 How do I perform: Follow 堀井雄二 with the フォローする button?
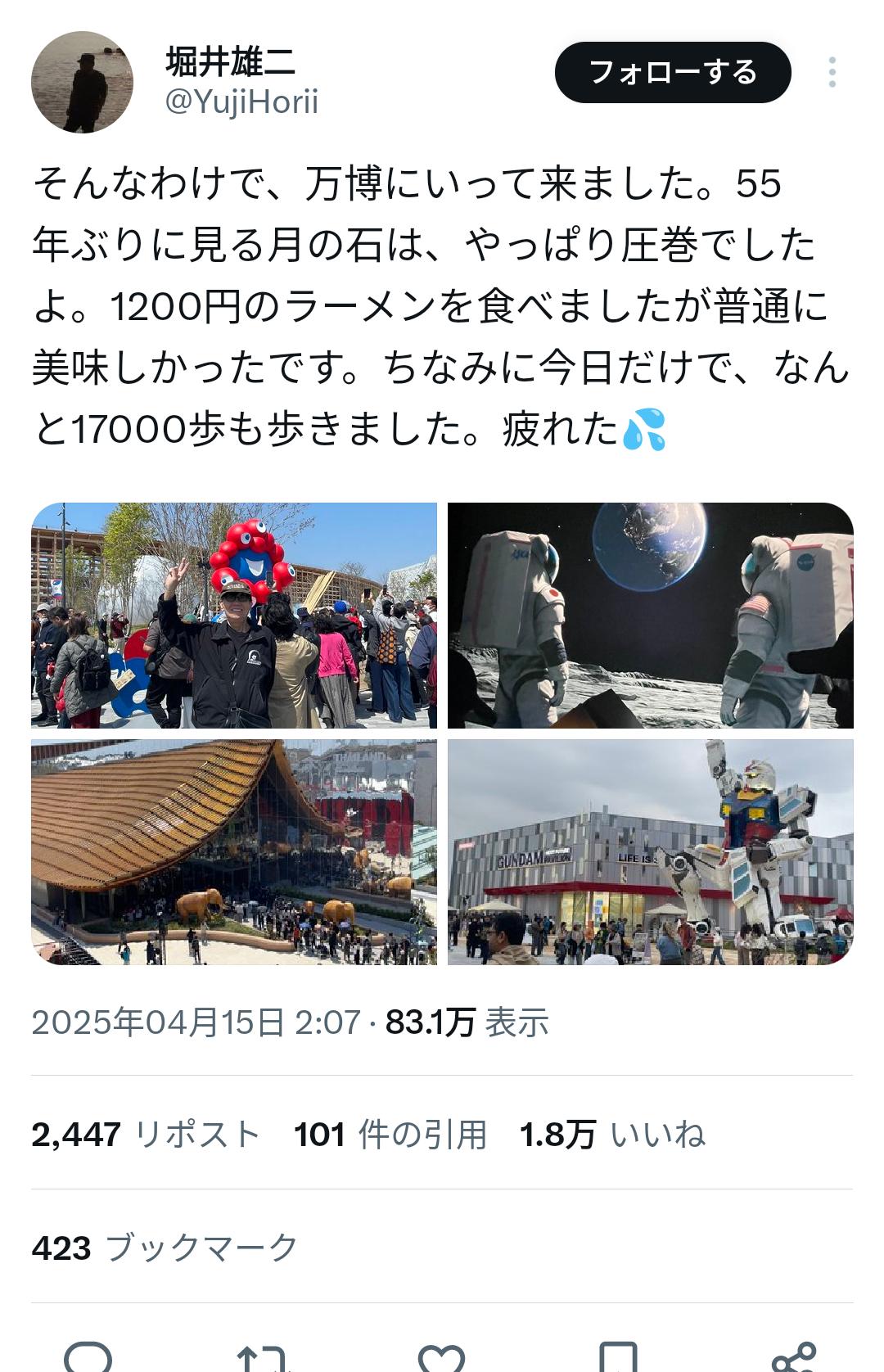673,72
